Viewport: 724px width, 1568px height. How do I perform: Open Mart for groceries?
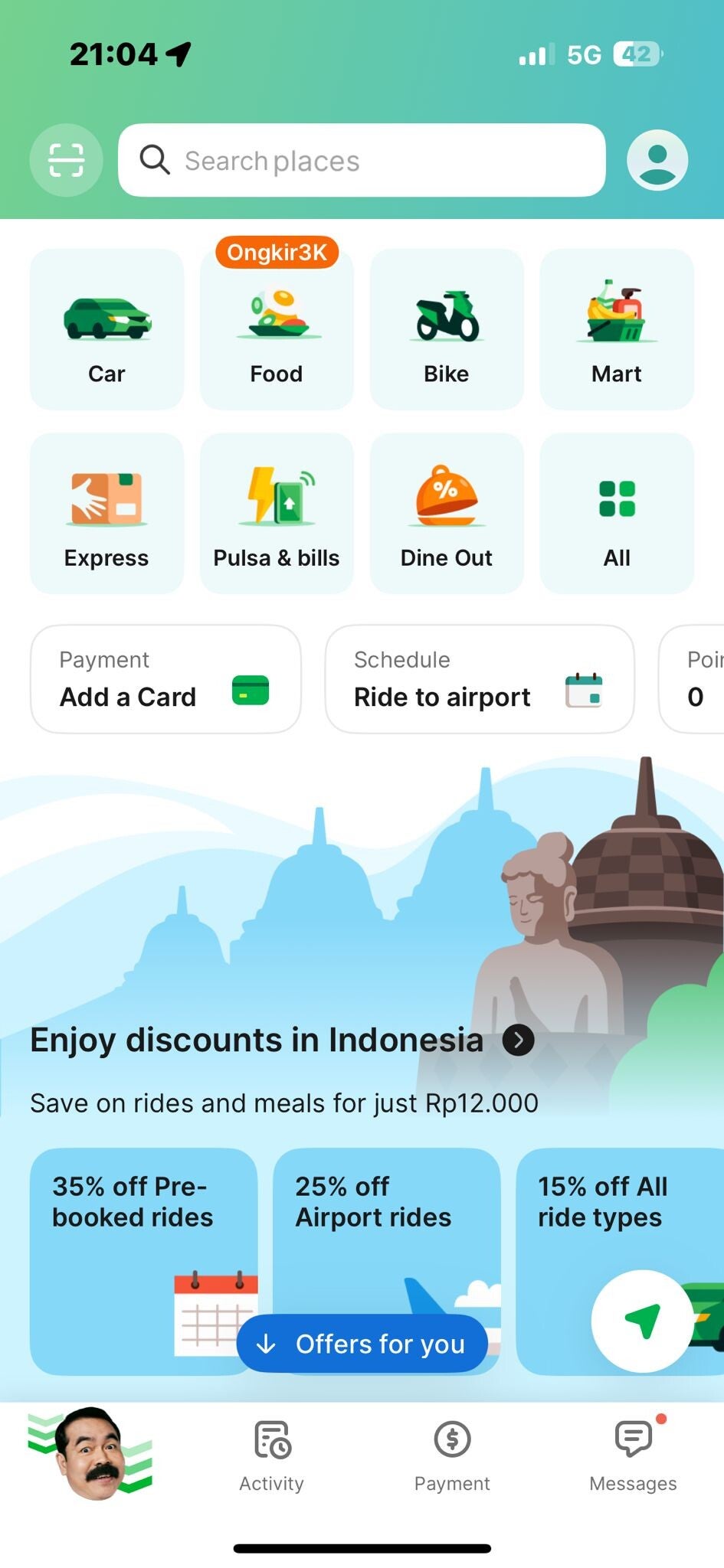click(x=617, y=329)
